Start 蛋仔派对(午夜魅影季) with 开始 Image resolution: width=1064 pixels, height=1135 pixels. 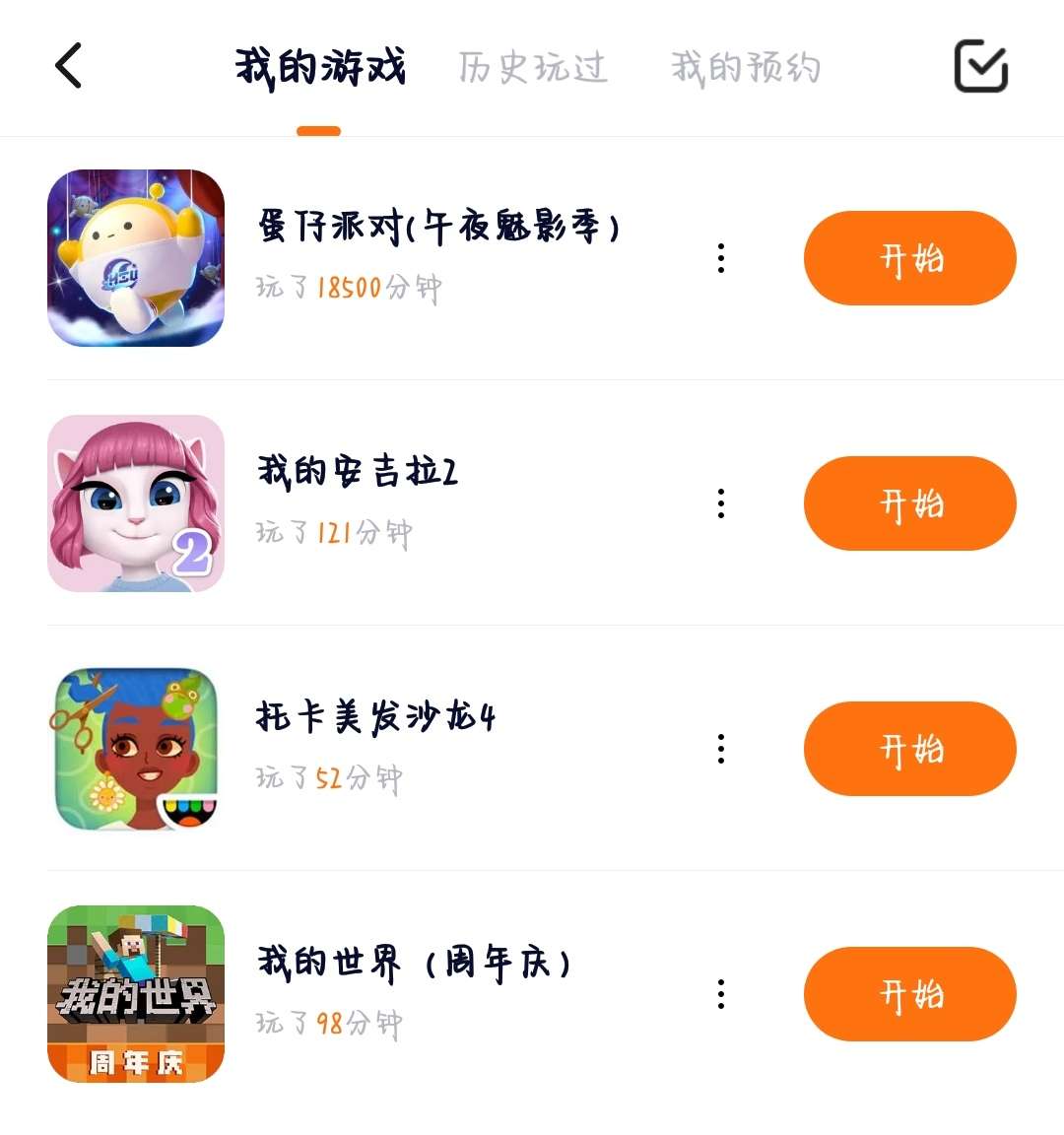coord(909,258)
